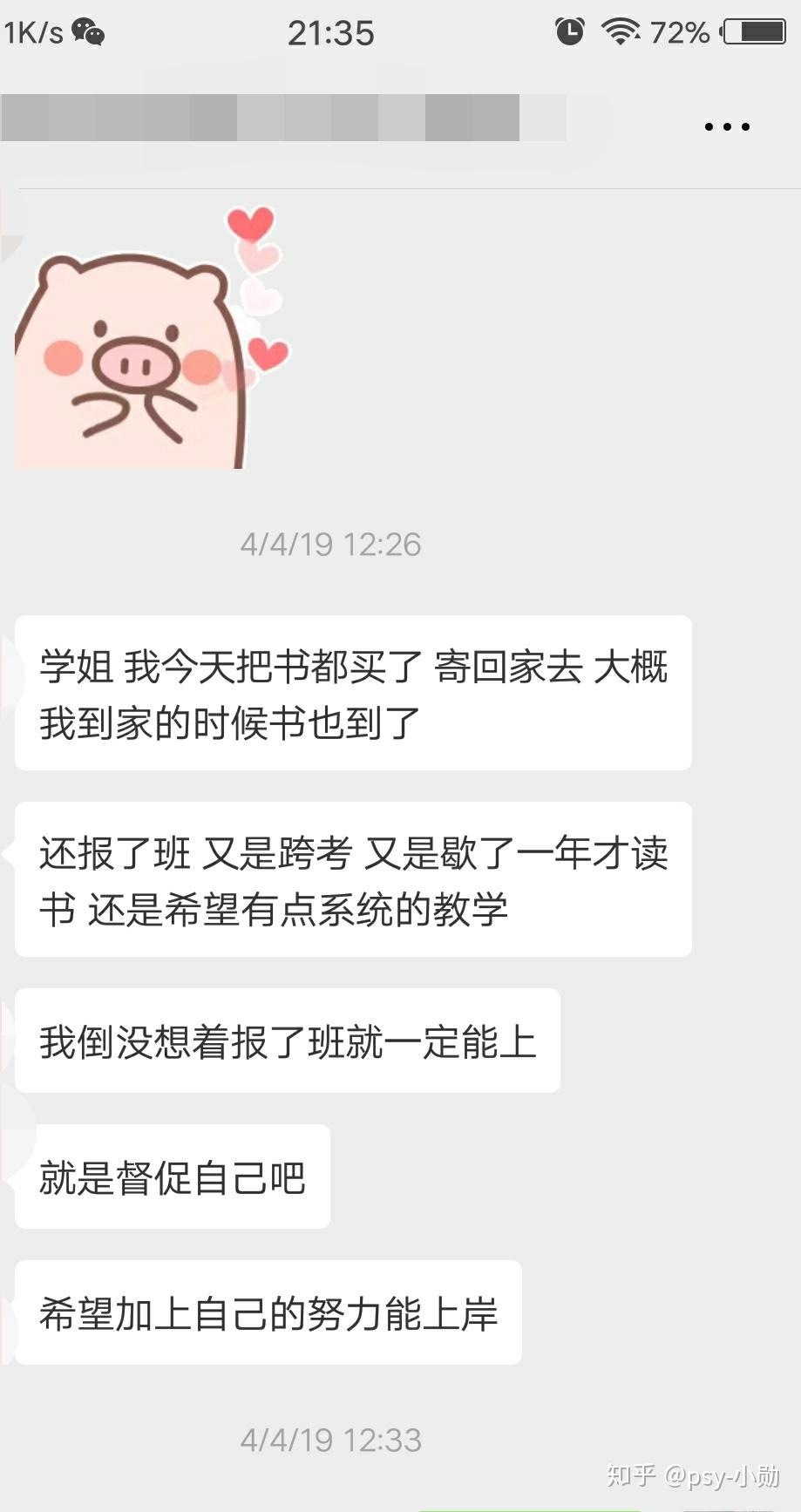The width and height of the screenshot is (801, 1512).
Task: Tap the bubble saying 就是督促自己吧
Action: coord(171,1177)
